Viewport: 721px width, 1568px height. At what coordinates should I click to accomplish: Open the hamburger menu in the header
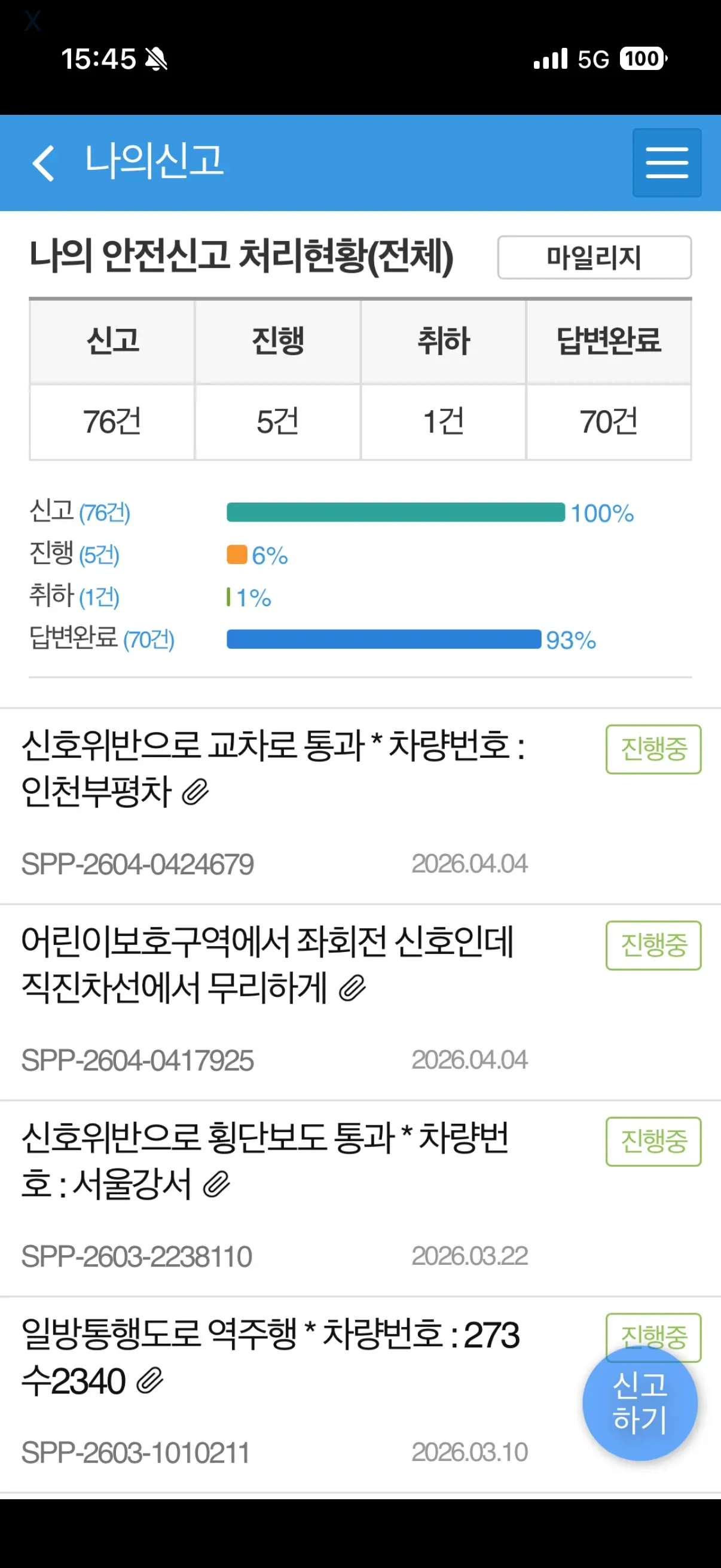click(667, 163)
